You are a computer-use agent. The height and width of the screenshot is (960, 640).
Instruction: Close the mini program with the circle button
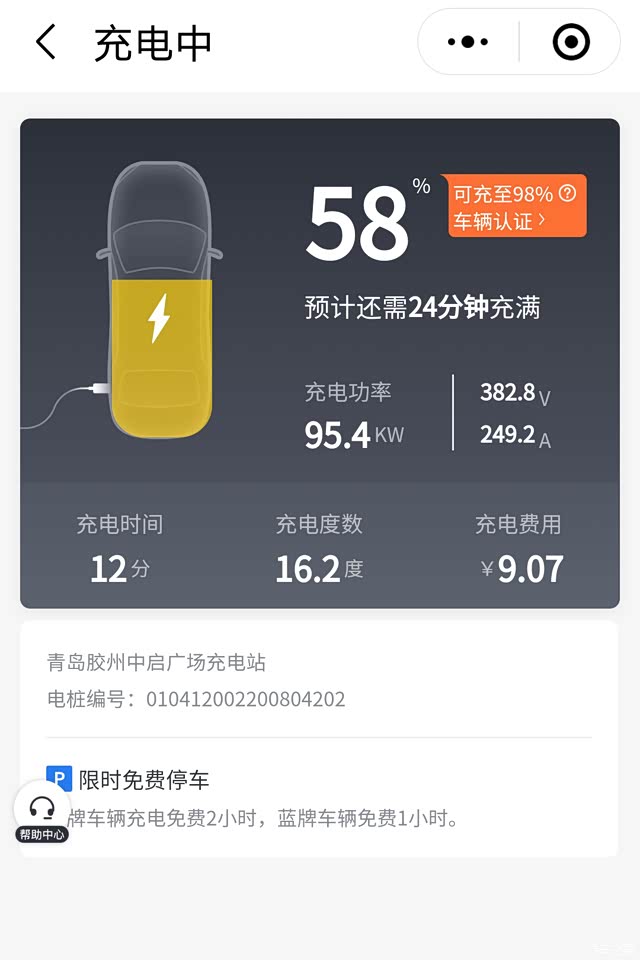[x=571, y=42]
